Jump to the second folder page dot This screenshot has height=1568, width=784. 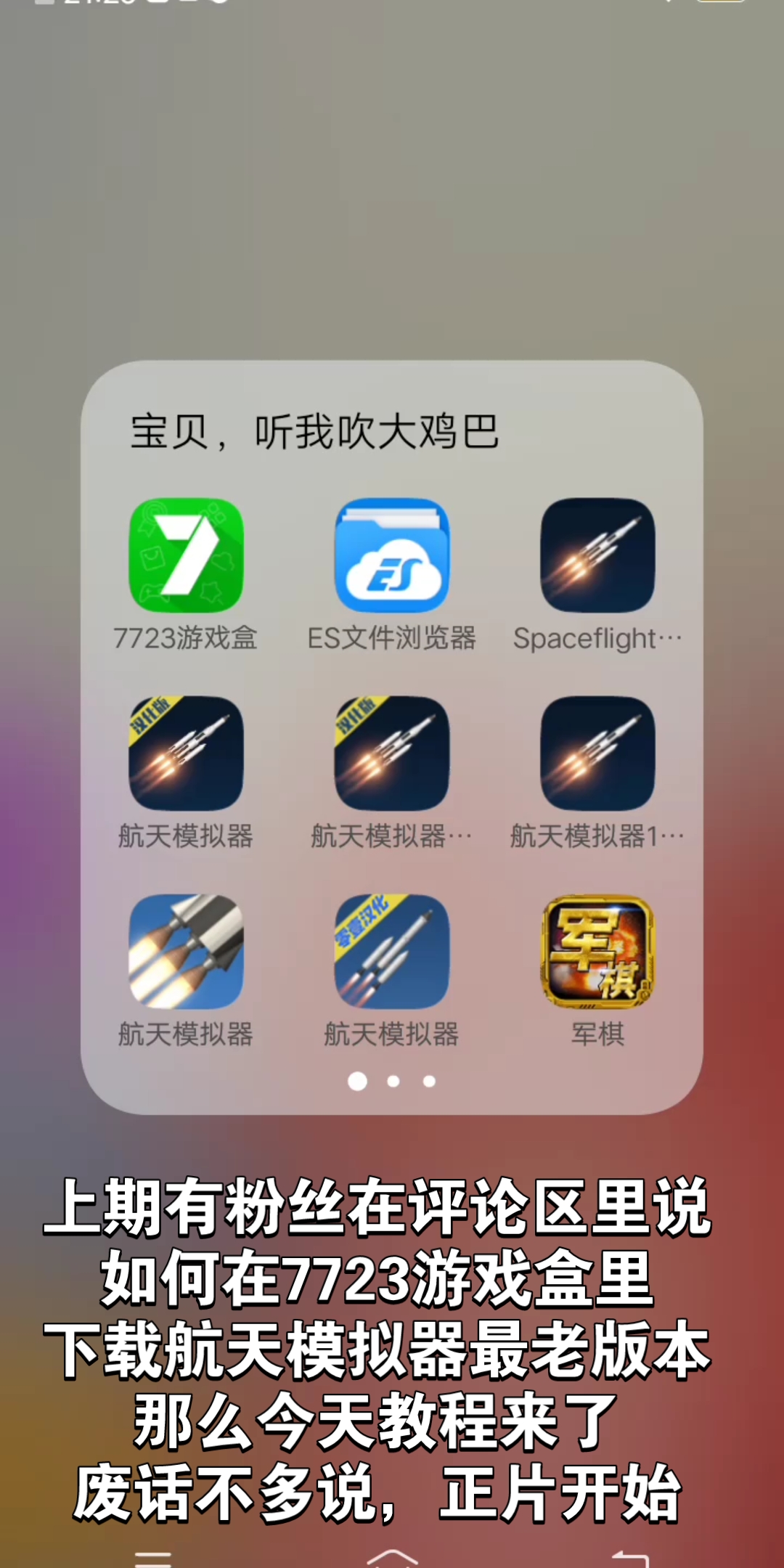point(393,1082)
